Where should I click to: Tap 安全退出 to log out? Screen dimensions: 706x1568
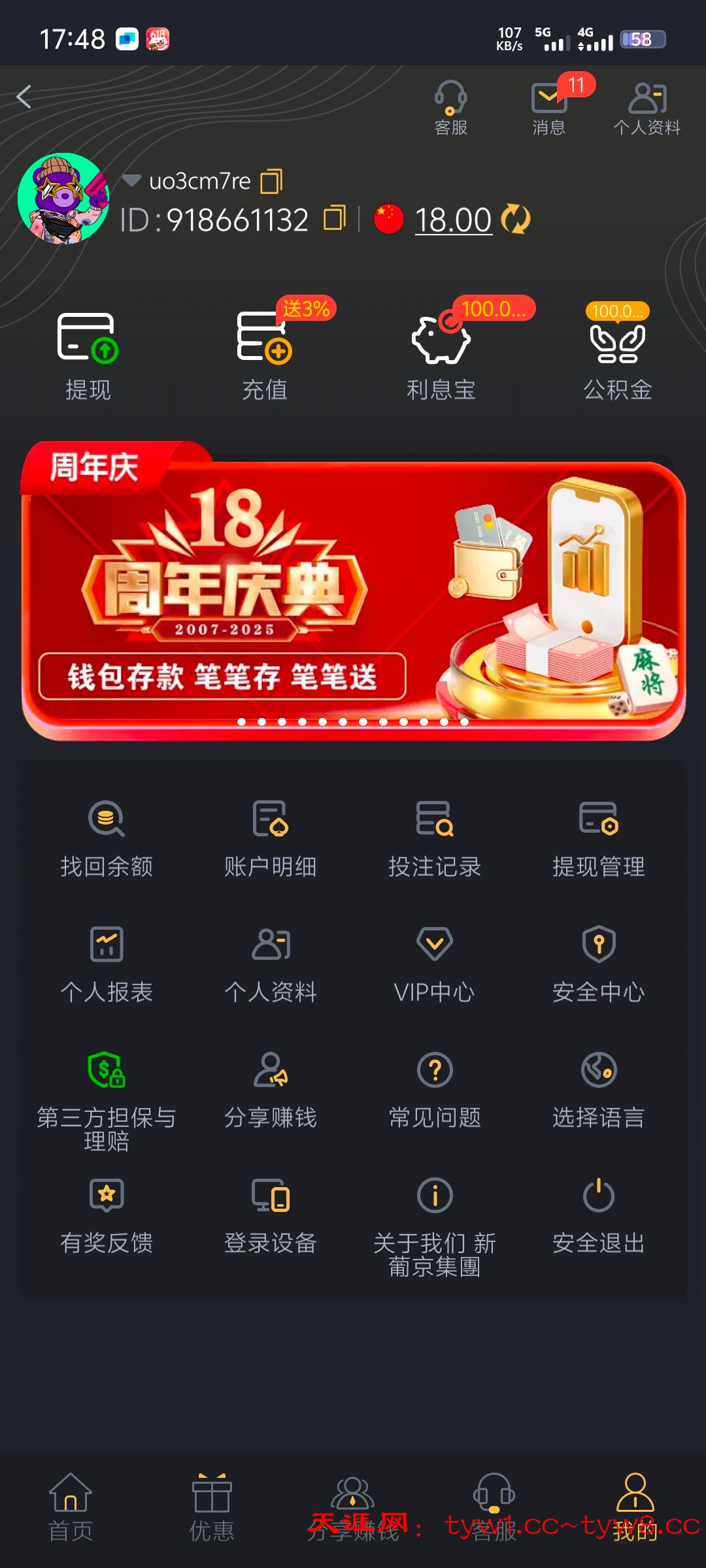click(598, 1217)
